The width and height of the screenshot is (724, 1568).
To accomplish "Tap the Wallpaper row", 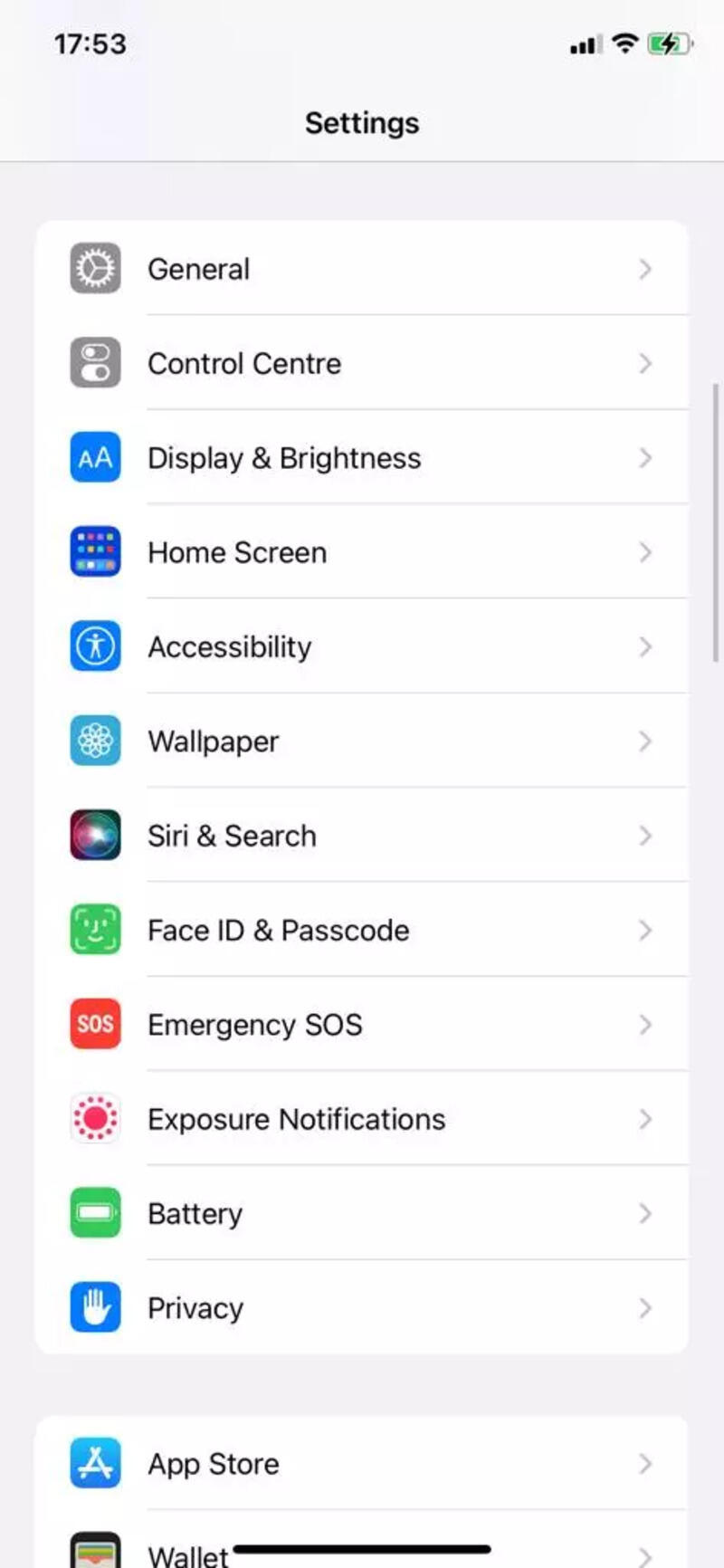I will [x=362, y=741].
